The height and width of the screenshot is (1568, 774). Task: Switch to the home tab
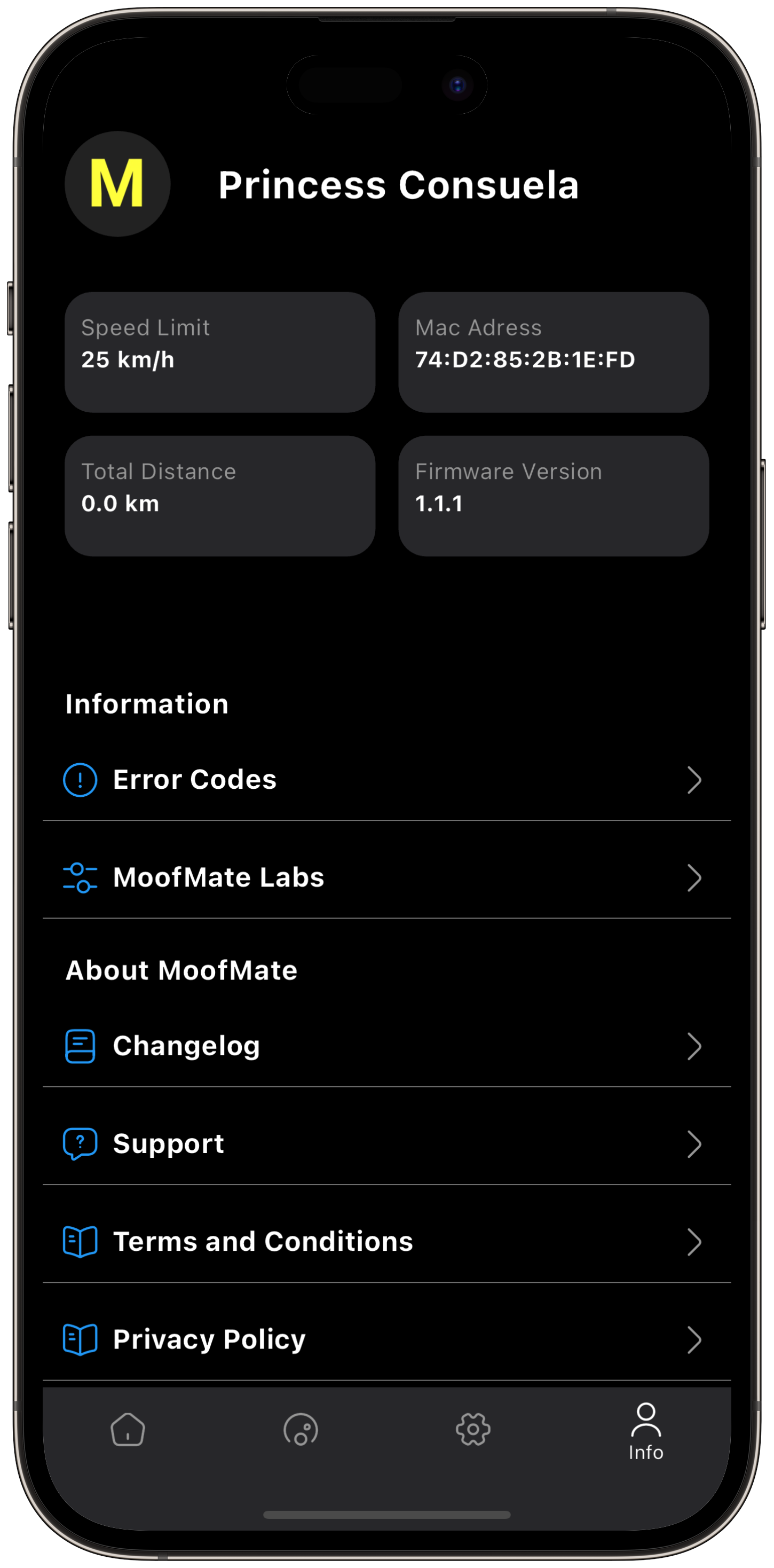pyautogui.click(x=128, y=1430)
